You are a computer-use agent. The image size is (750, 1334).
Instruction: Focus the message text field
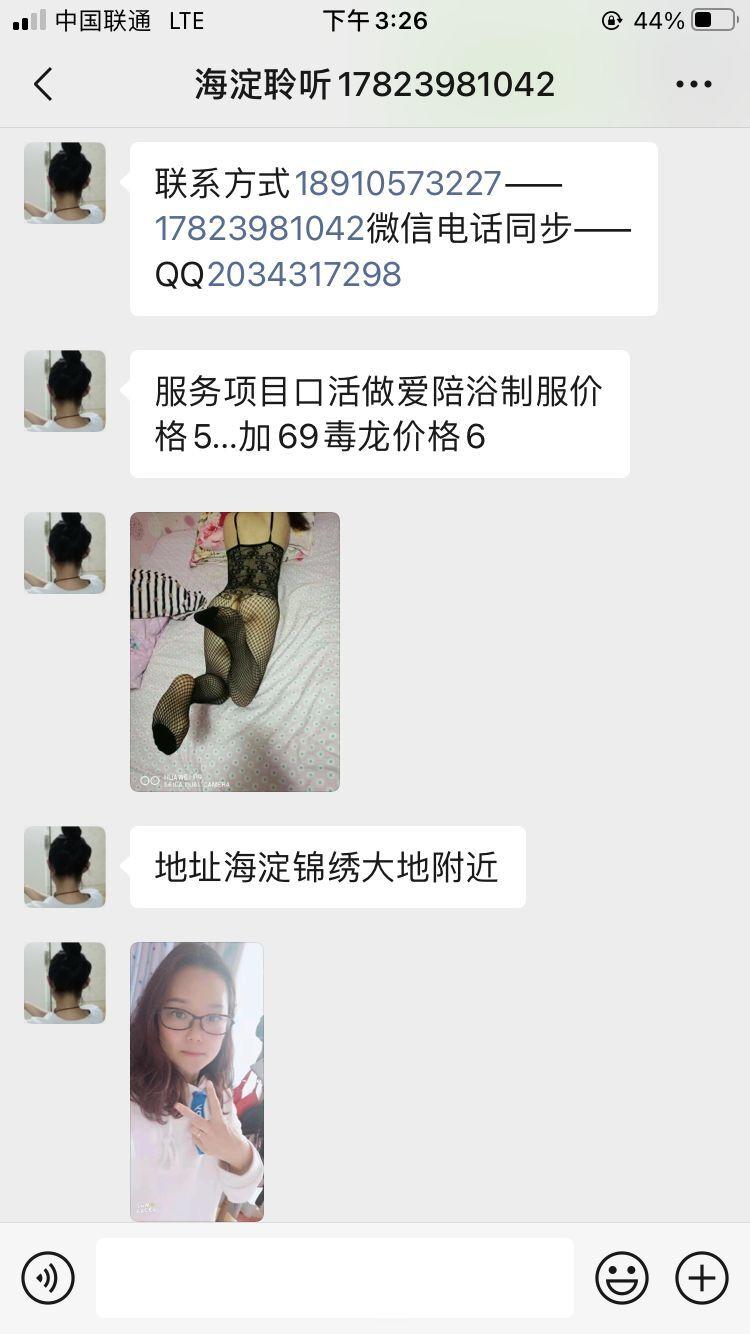(335, 1277)
